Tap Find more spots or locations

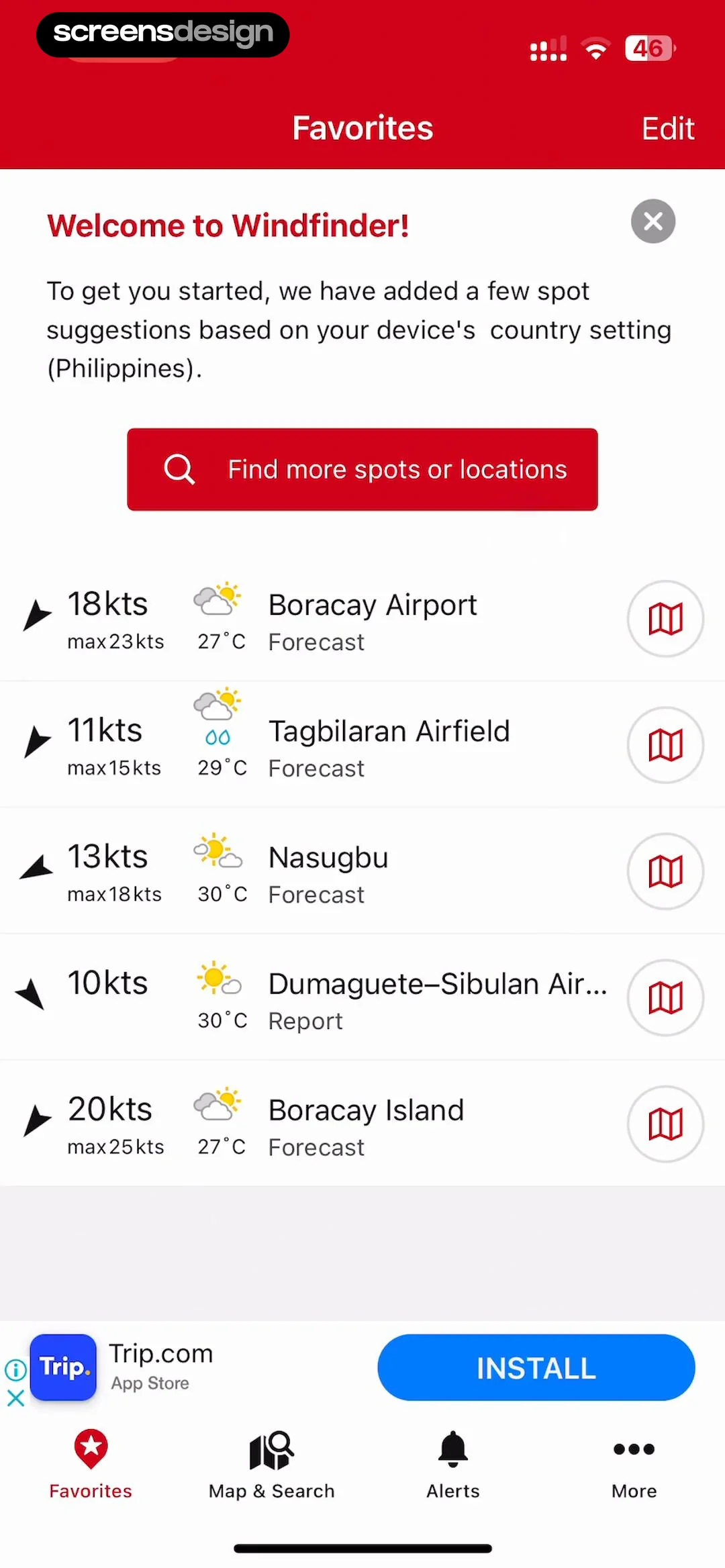pyautogui.click(x=362, y=469)
